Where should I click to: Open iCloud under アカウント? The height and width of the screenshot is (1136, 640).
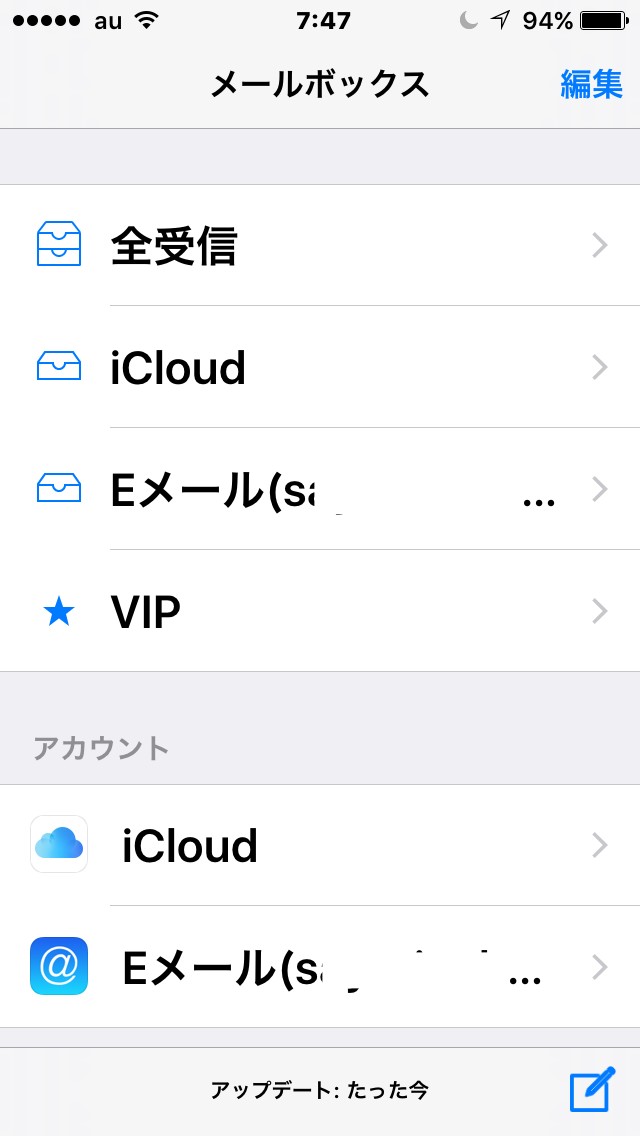tap(320, 845)
